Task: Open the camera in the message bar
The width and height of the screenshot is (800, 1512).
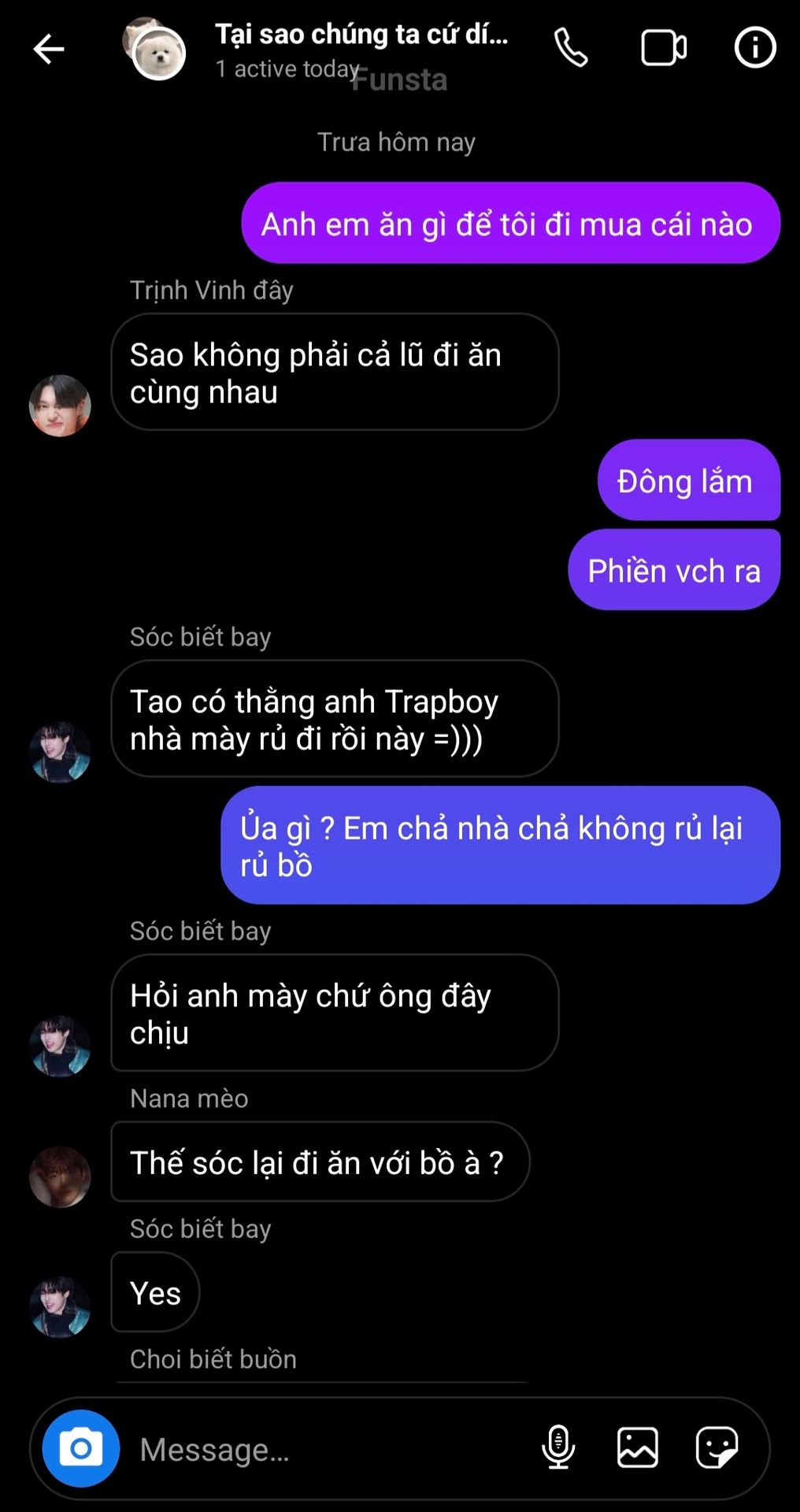Action: tap(81, 1448)
